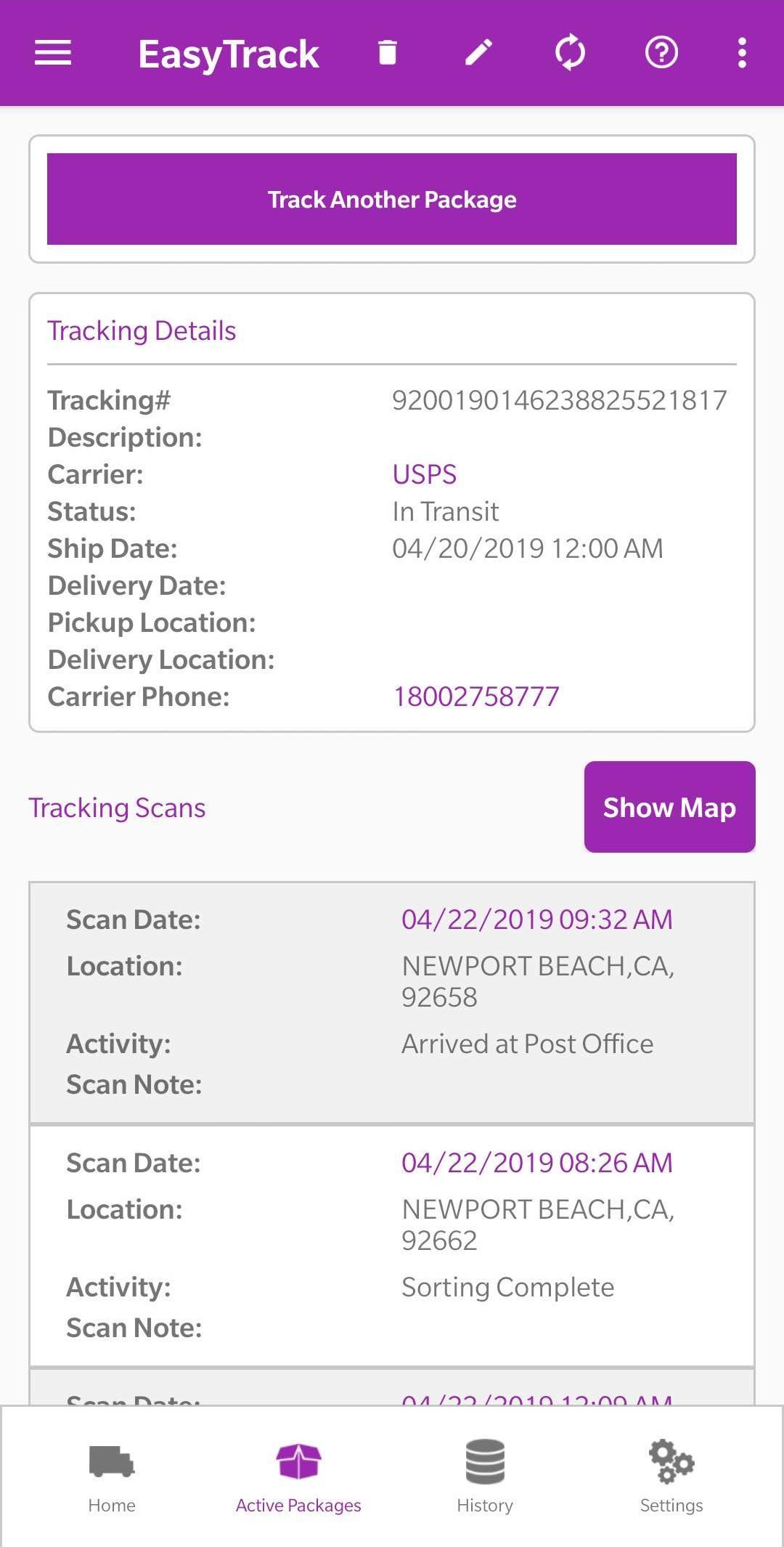Open the overflow options menu
The width and height of the screenshot is (784, 1547).
pyautogui.click(x=742, y=53)
